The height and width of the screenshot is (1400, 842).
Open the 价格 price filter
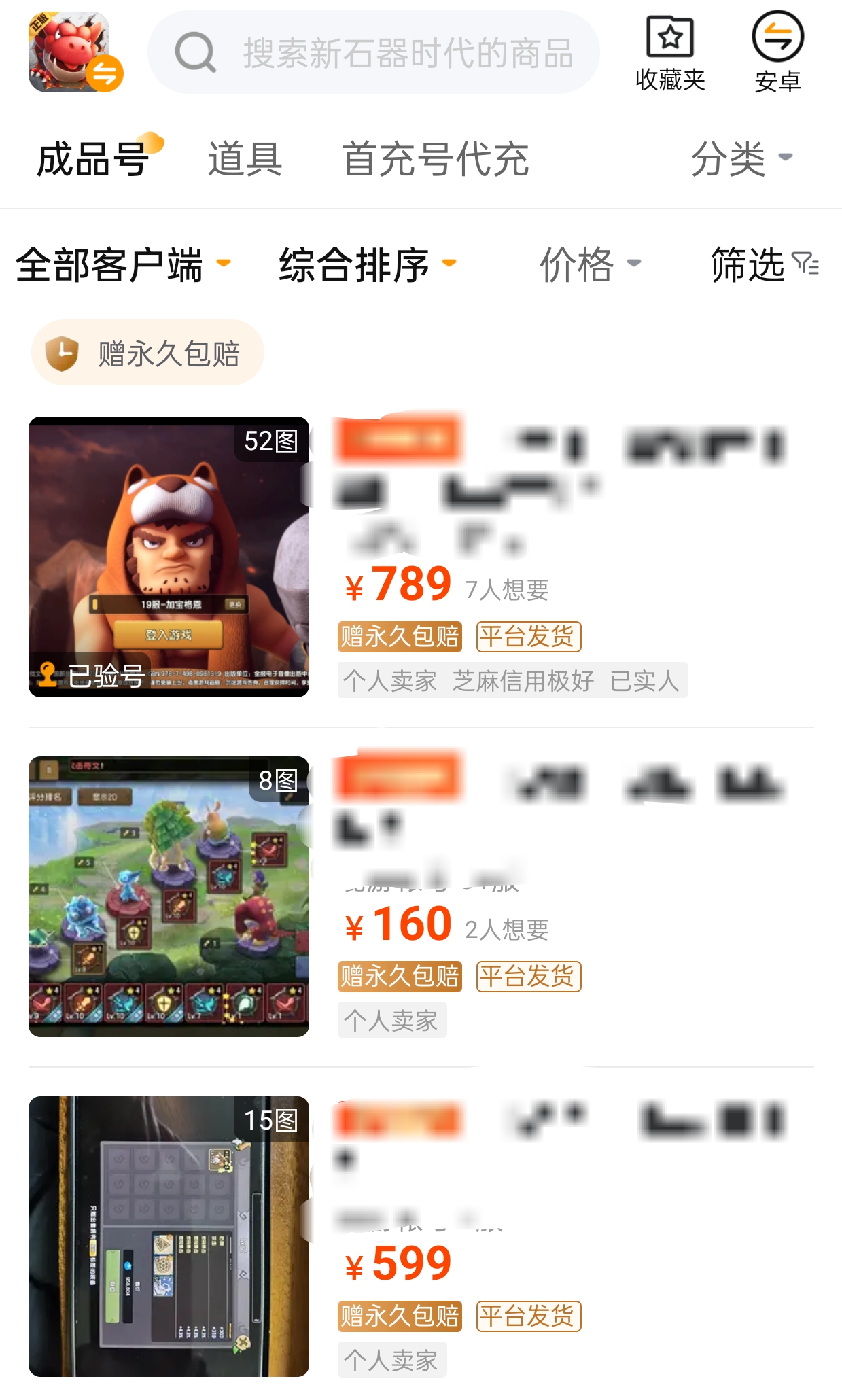589,264
